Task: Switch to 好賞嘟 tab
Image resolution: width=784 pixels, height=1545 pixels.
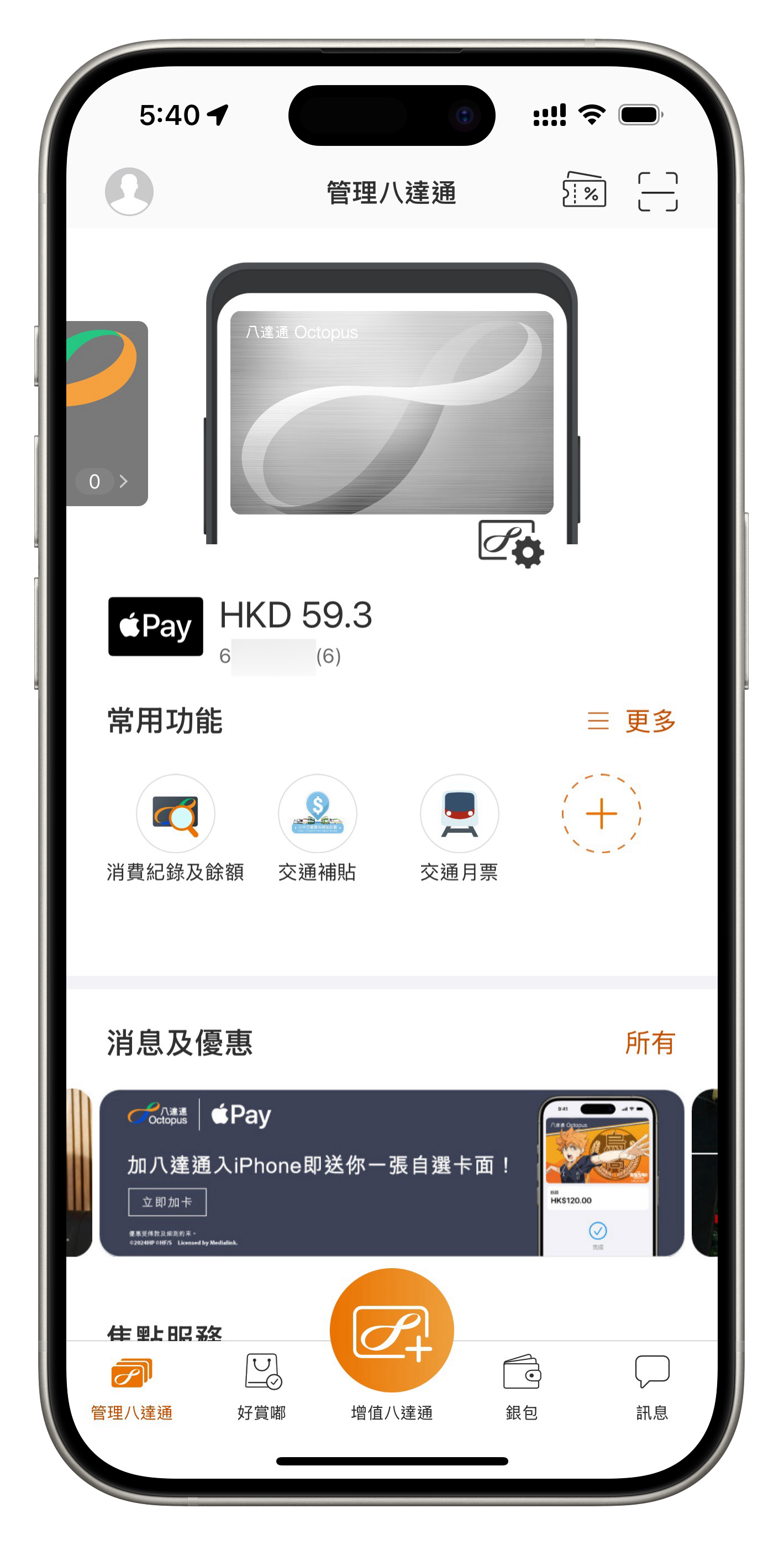Action: pyautogui.click(x=262, y=1386)
